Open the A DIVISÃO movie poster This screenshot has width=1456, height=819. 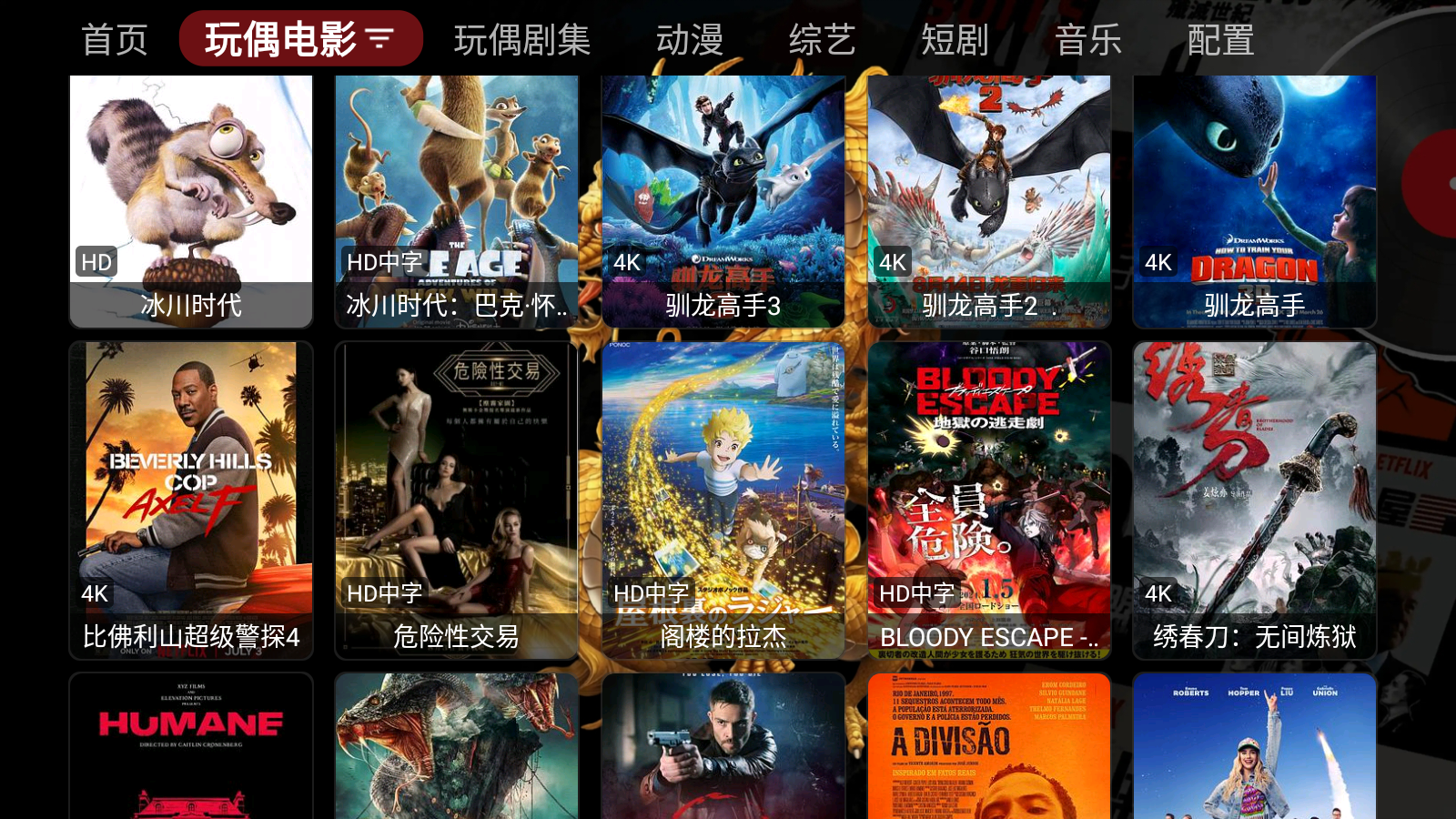989,746
